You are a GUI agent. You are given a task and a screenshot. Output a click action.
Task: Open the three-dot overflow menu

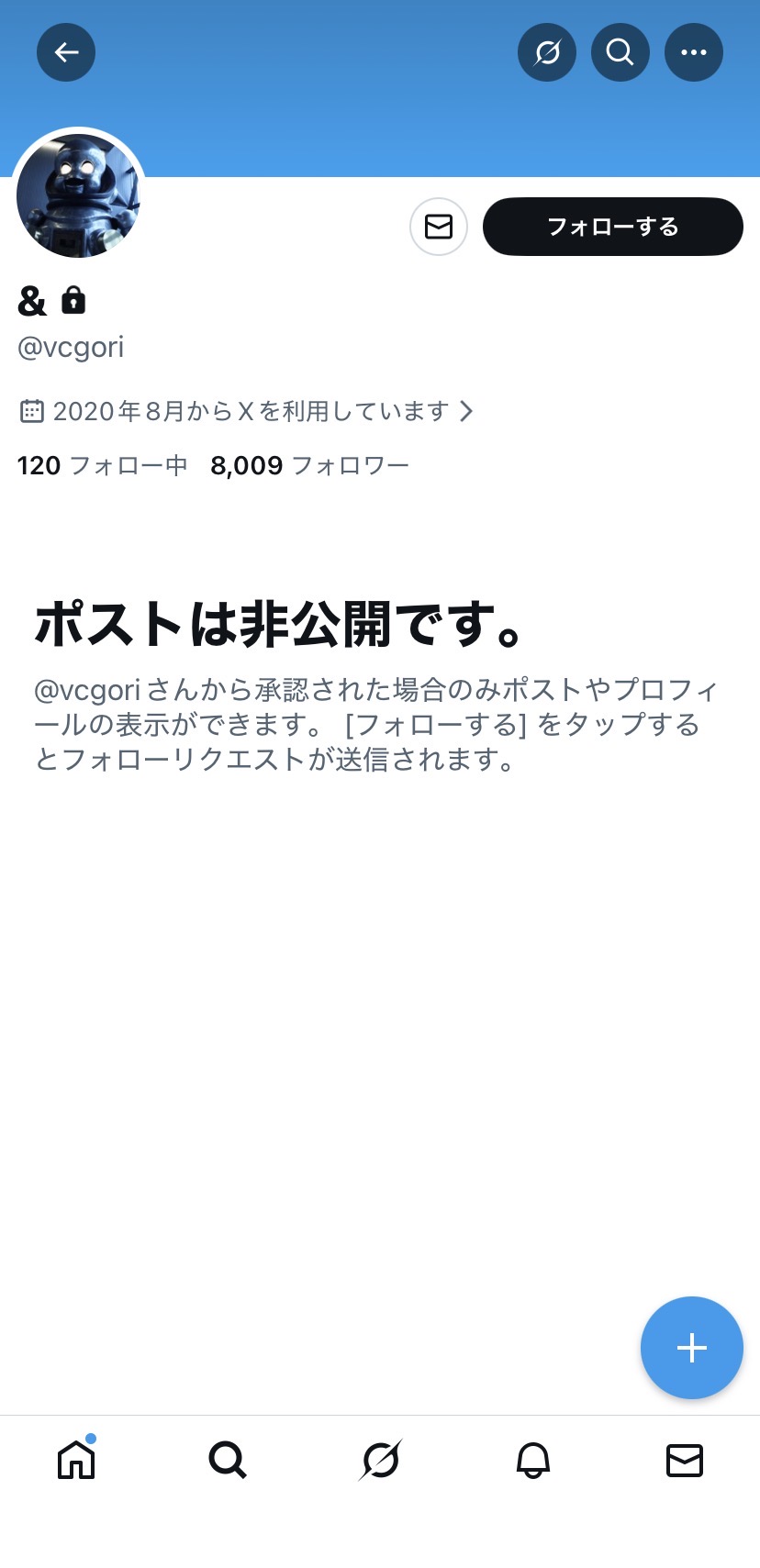click(694, 52)
